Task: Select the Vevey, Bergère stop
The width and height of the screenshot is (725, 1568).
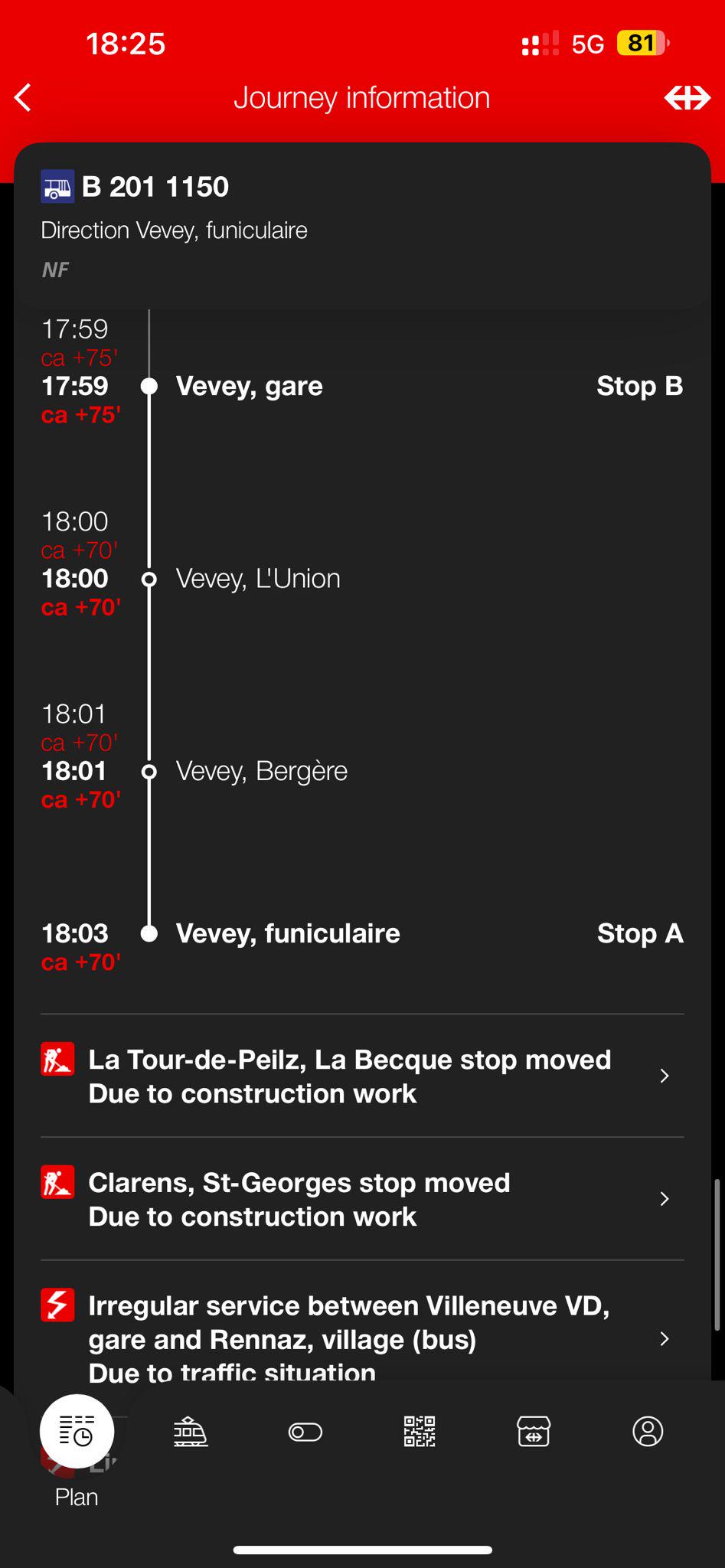Action: [x=362, y=771]
